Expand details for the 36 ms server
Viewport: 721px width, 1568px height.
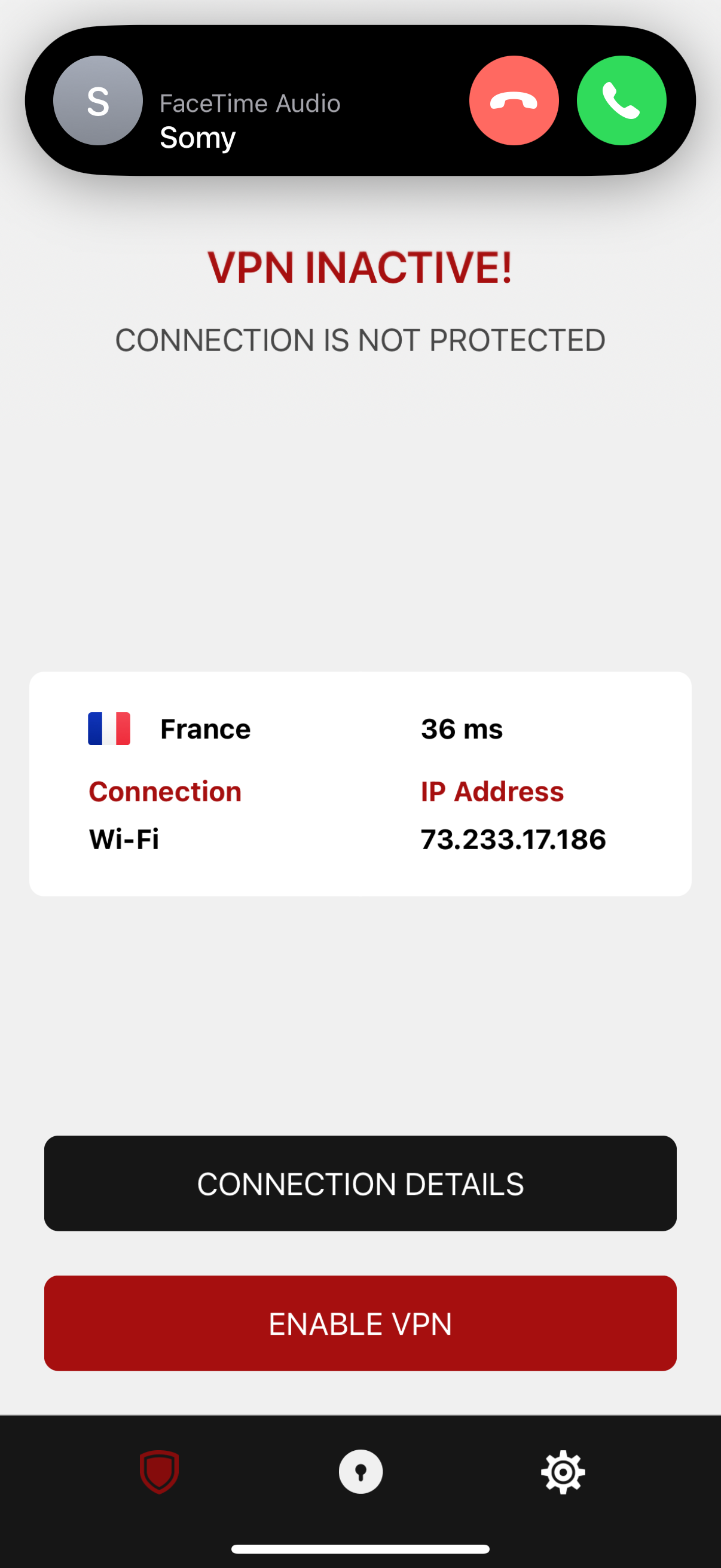[462, 728]
